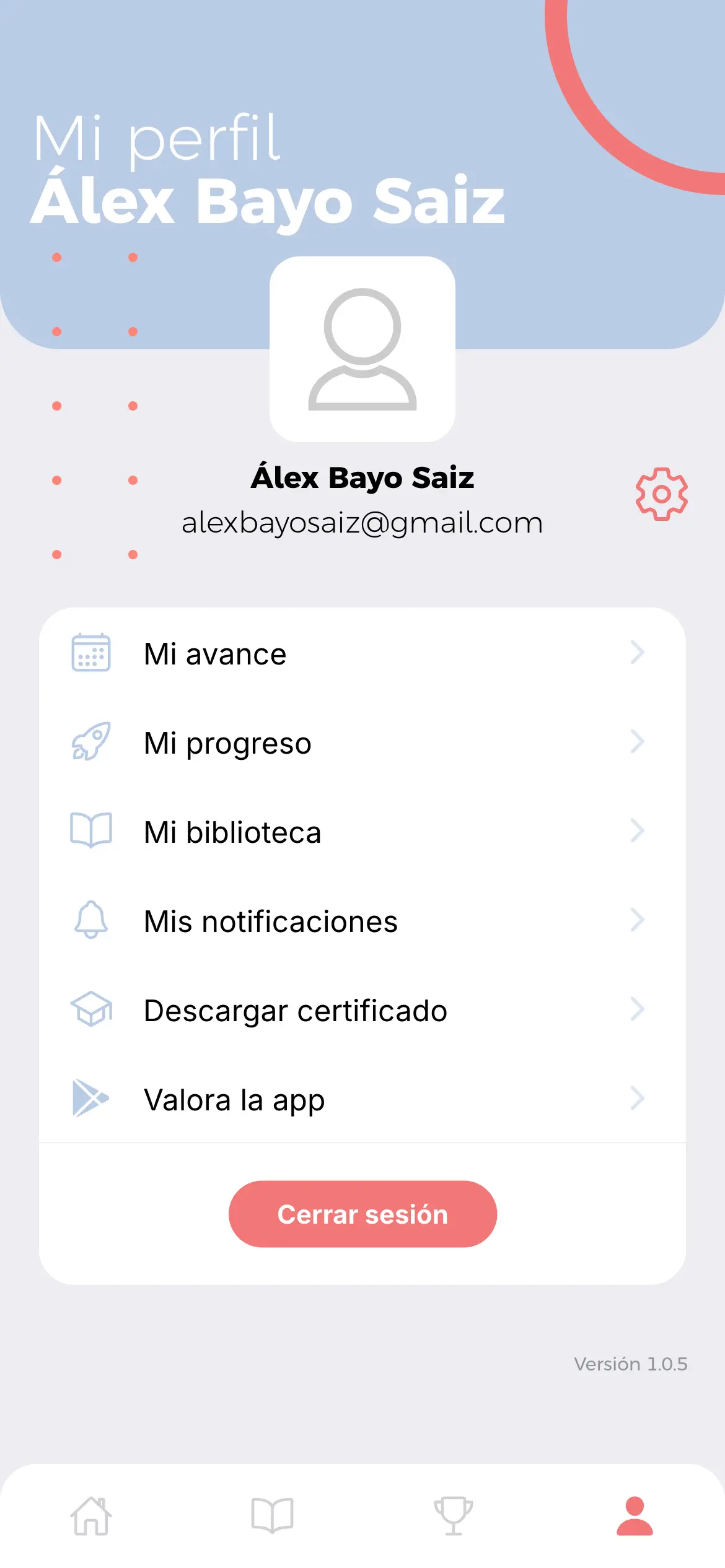View Mis notificaciones

pos(362,921)
